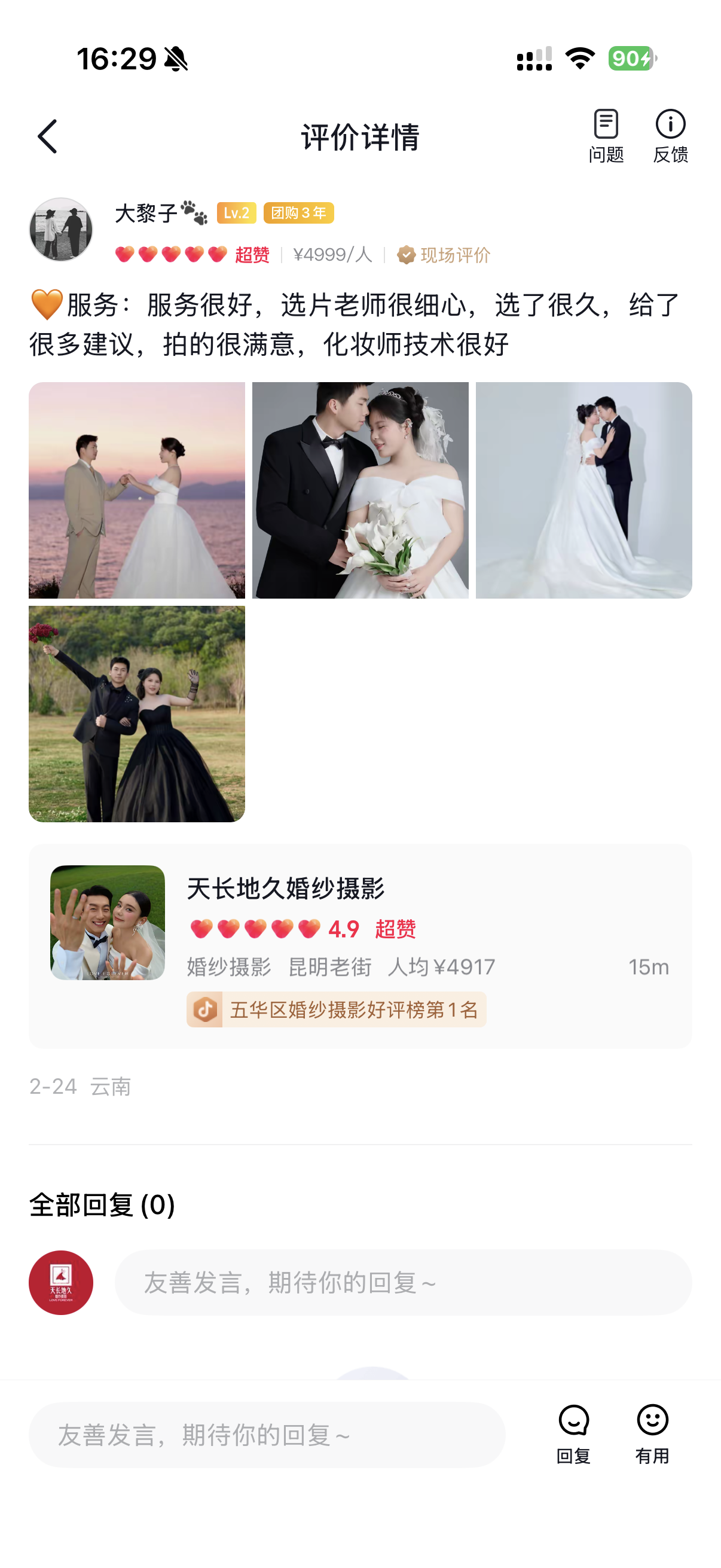Open reviewer 大黎子's profile avatar
721x1568 pixels.
tap(61, 230)
